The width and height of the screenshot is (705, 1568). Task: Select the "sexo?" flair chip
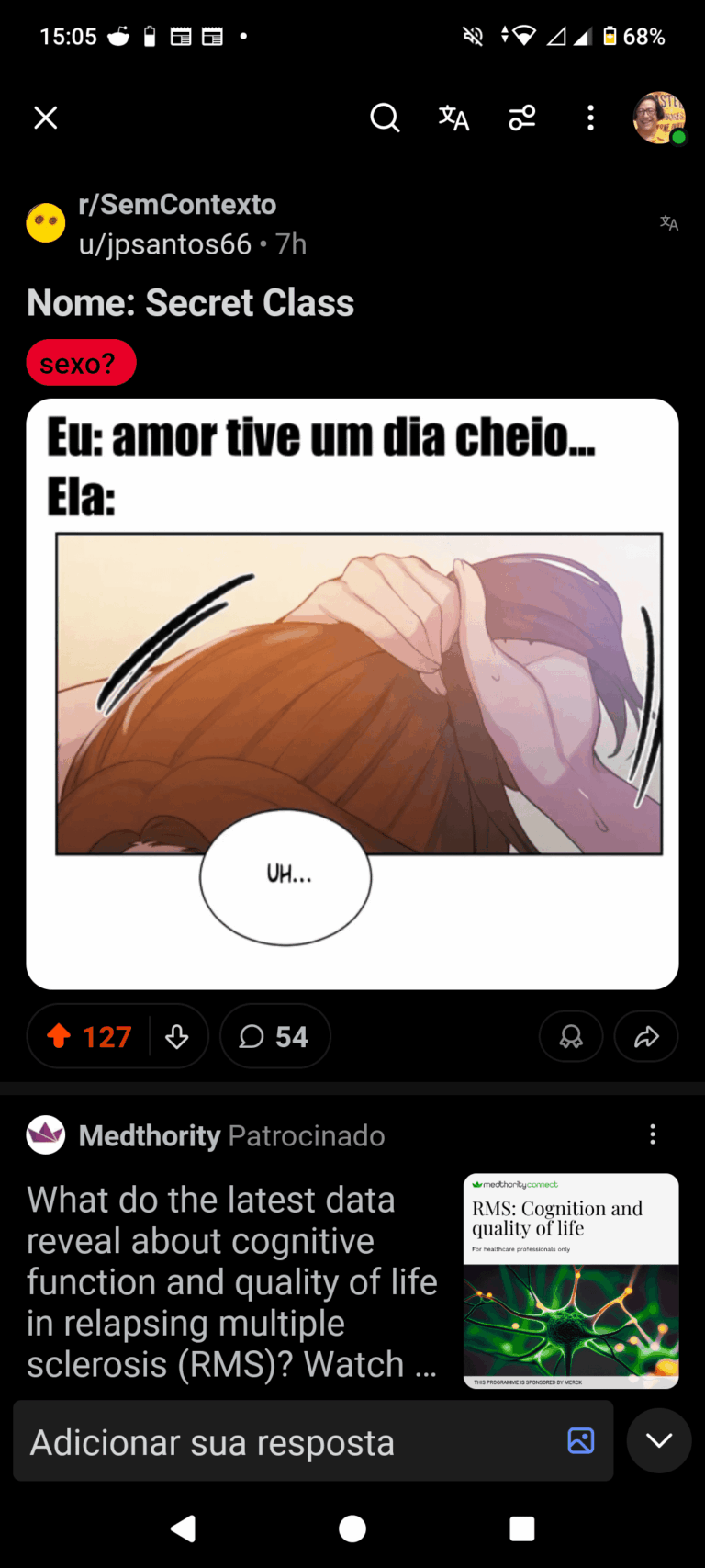[81, 364]
